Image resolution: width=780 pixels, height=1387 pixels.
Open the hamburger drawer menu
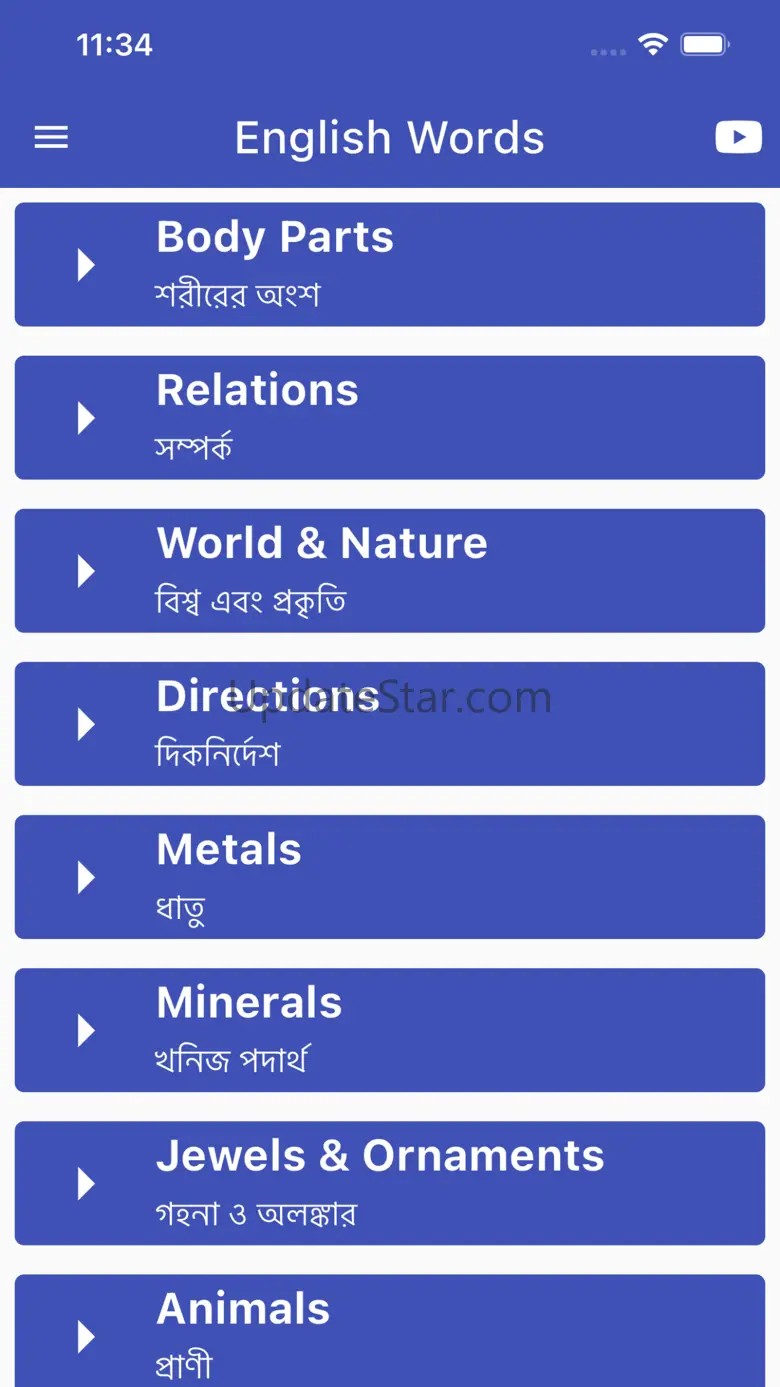point(51,138)
